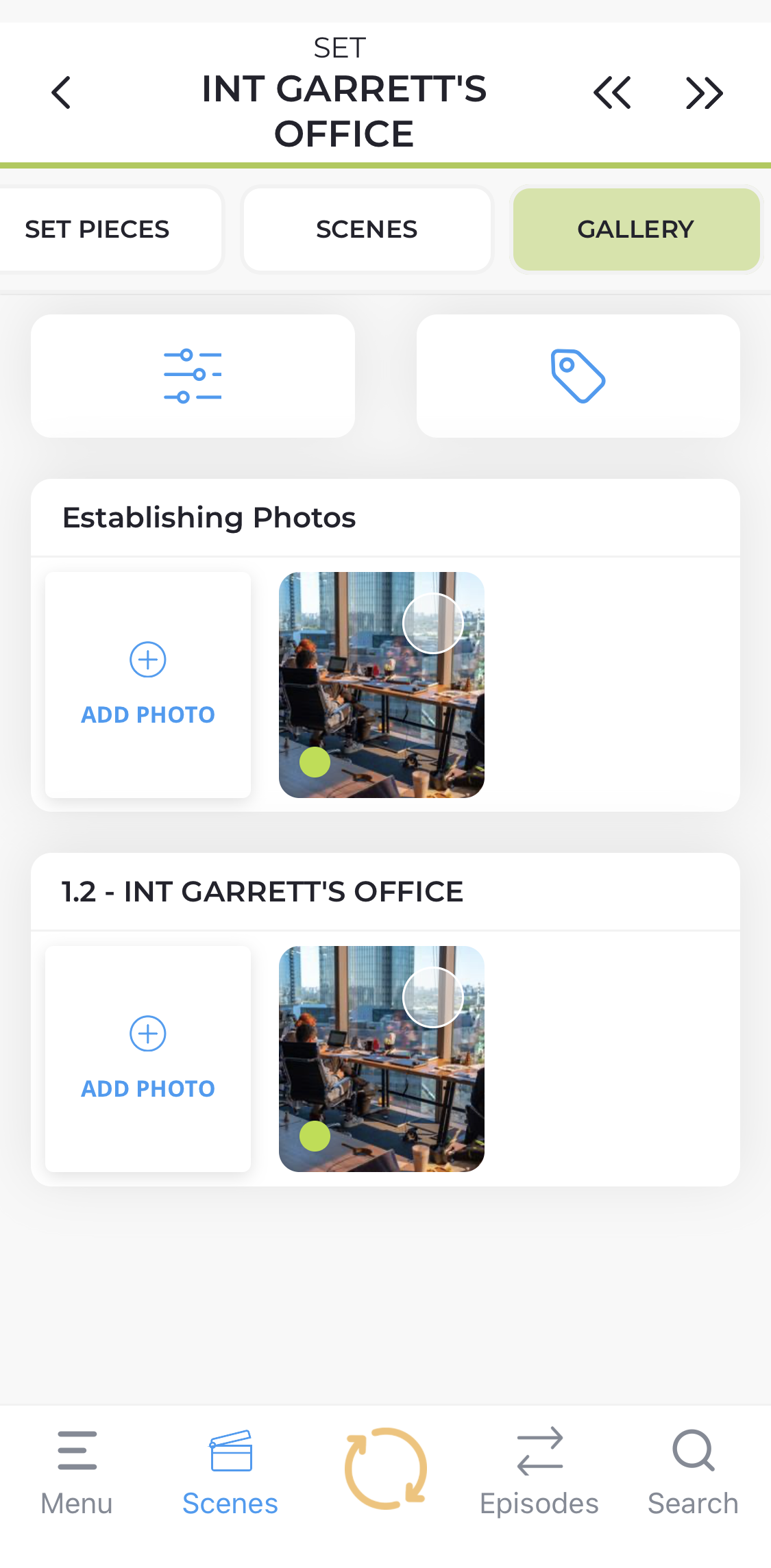Switch to the Scenes tab at top

367,229
